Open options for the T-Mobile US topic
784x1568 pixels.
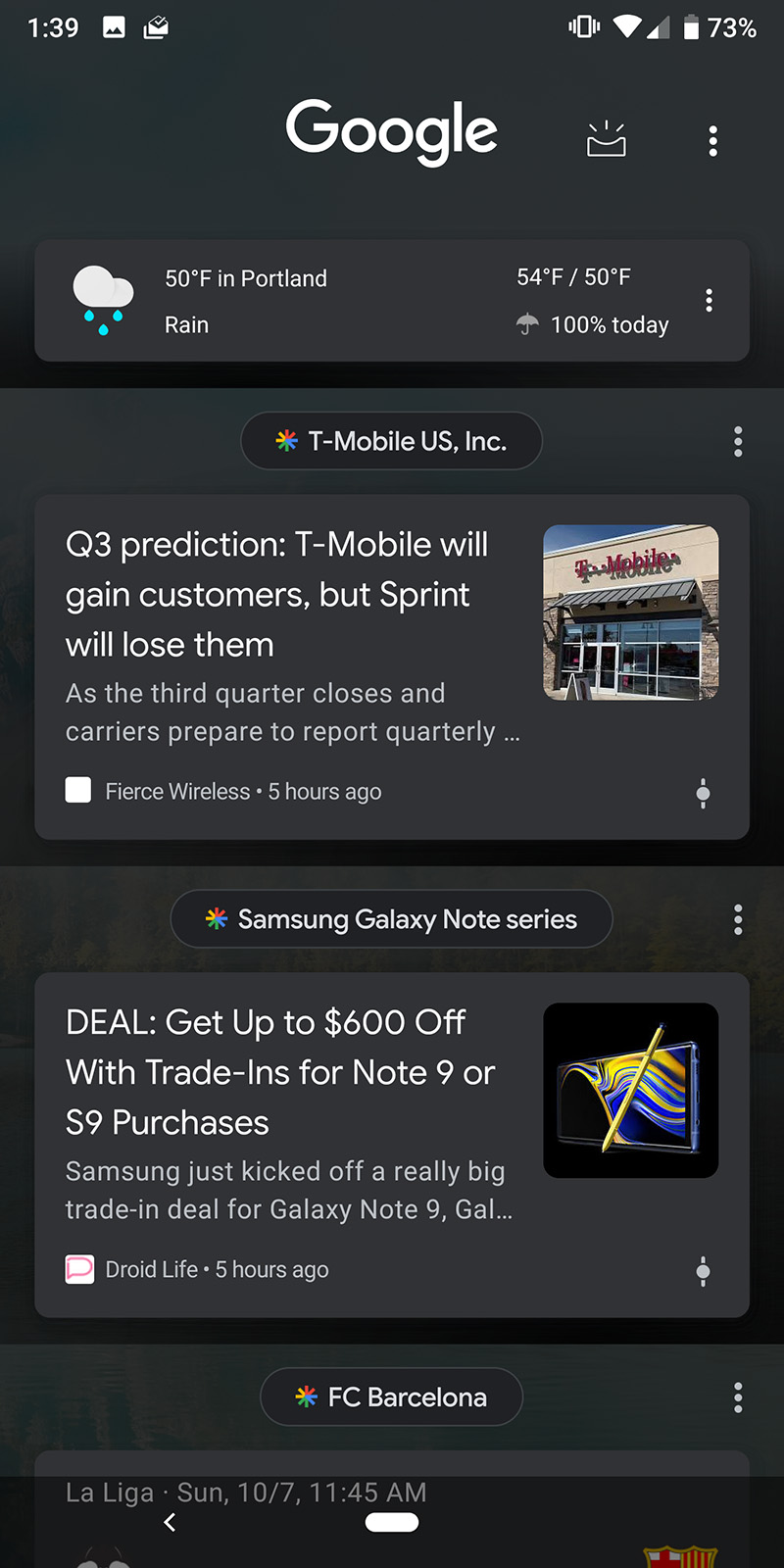tap(738, 441)
